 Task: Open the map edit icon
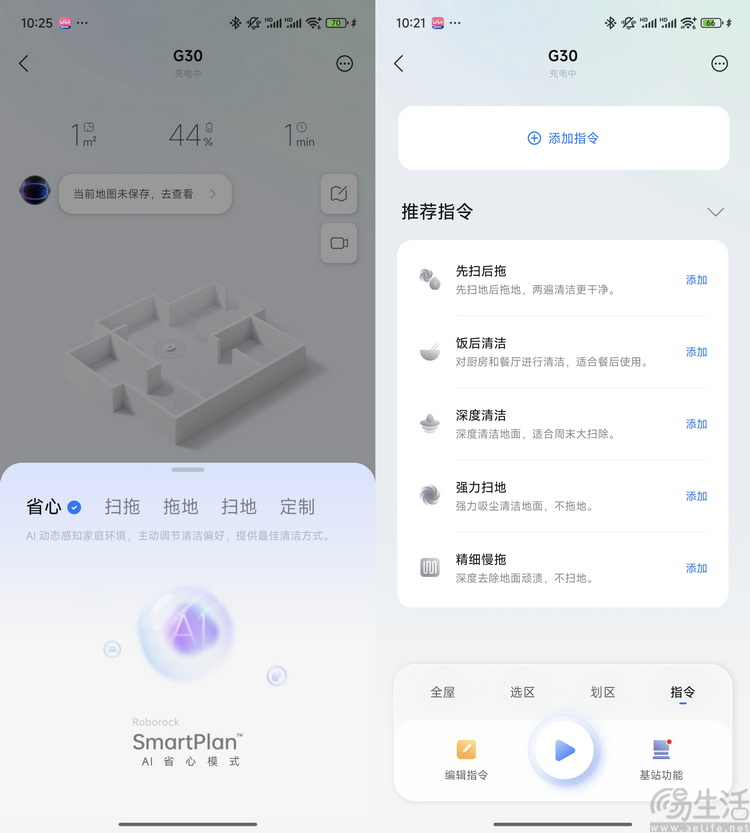[338, 194]
